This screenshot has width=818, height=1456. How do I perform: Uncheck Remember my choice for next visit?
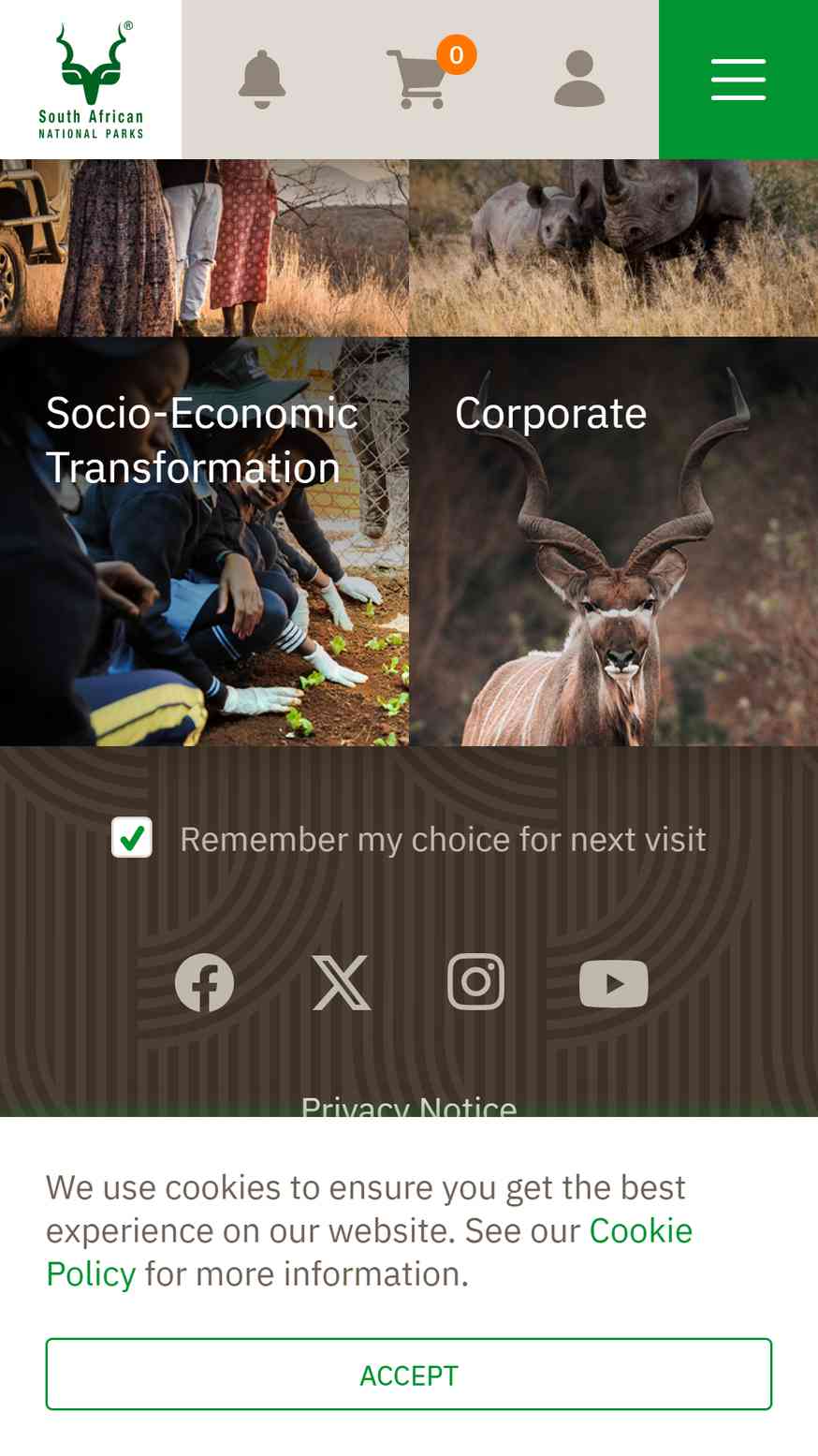[132, 838]
